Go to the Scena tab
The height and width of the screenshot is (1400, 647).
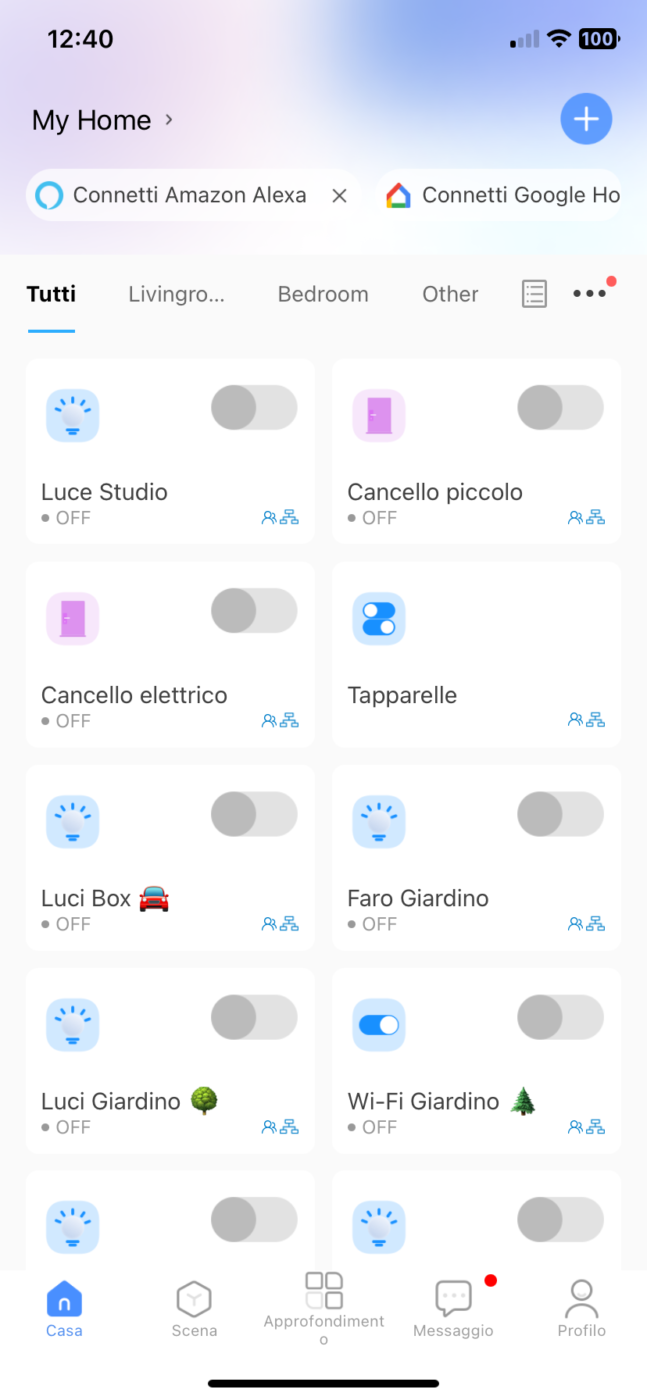tap(194, 1310)
